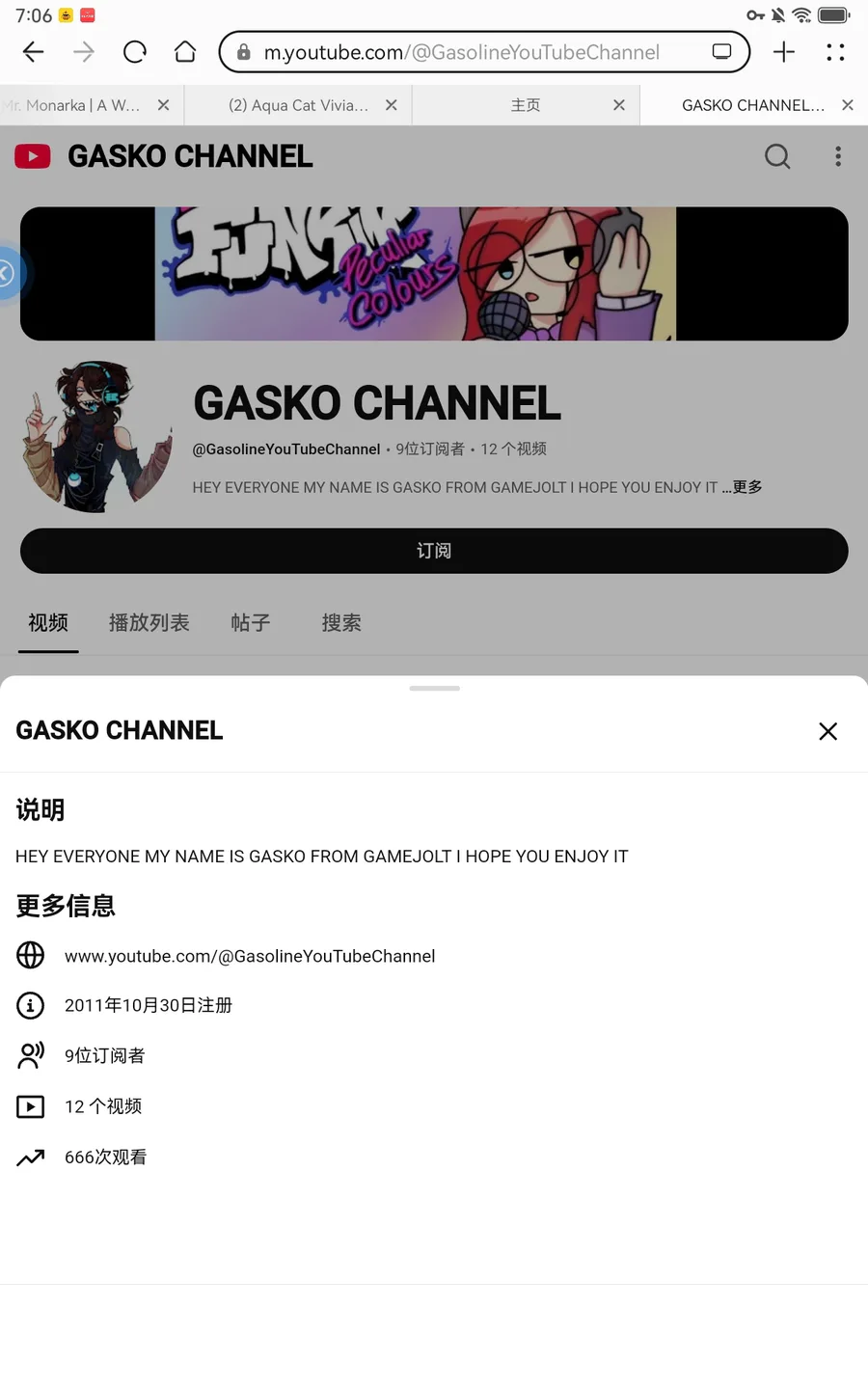Open the browser home page
This screenshot has width=868, height=1389.
[185, 52]
